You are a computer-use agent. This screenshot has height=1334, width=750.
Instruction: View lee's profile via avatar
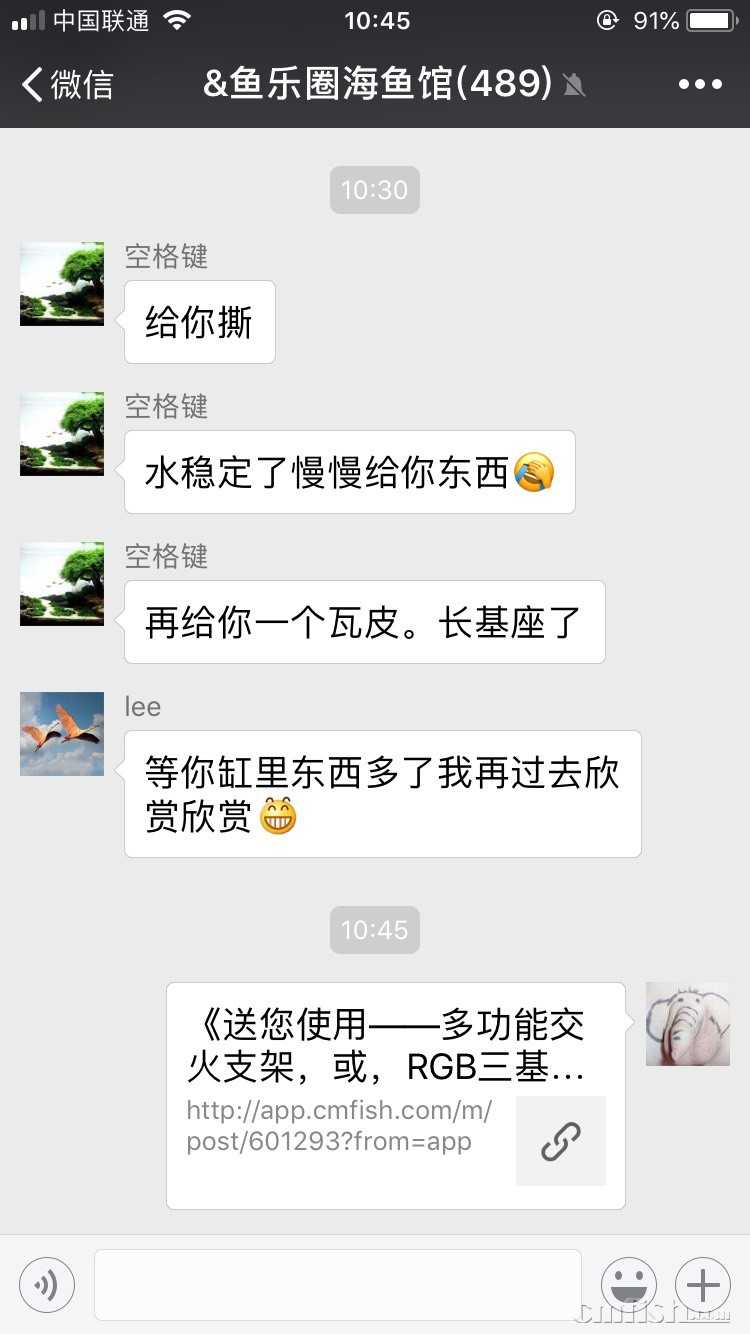point(62,734)
